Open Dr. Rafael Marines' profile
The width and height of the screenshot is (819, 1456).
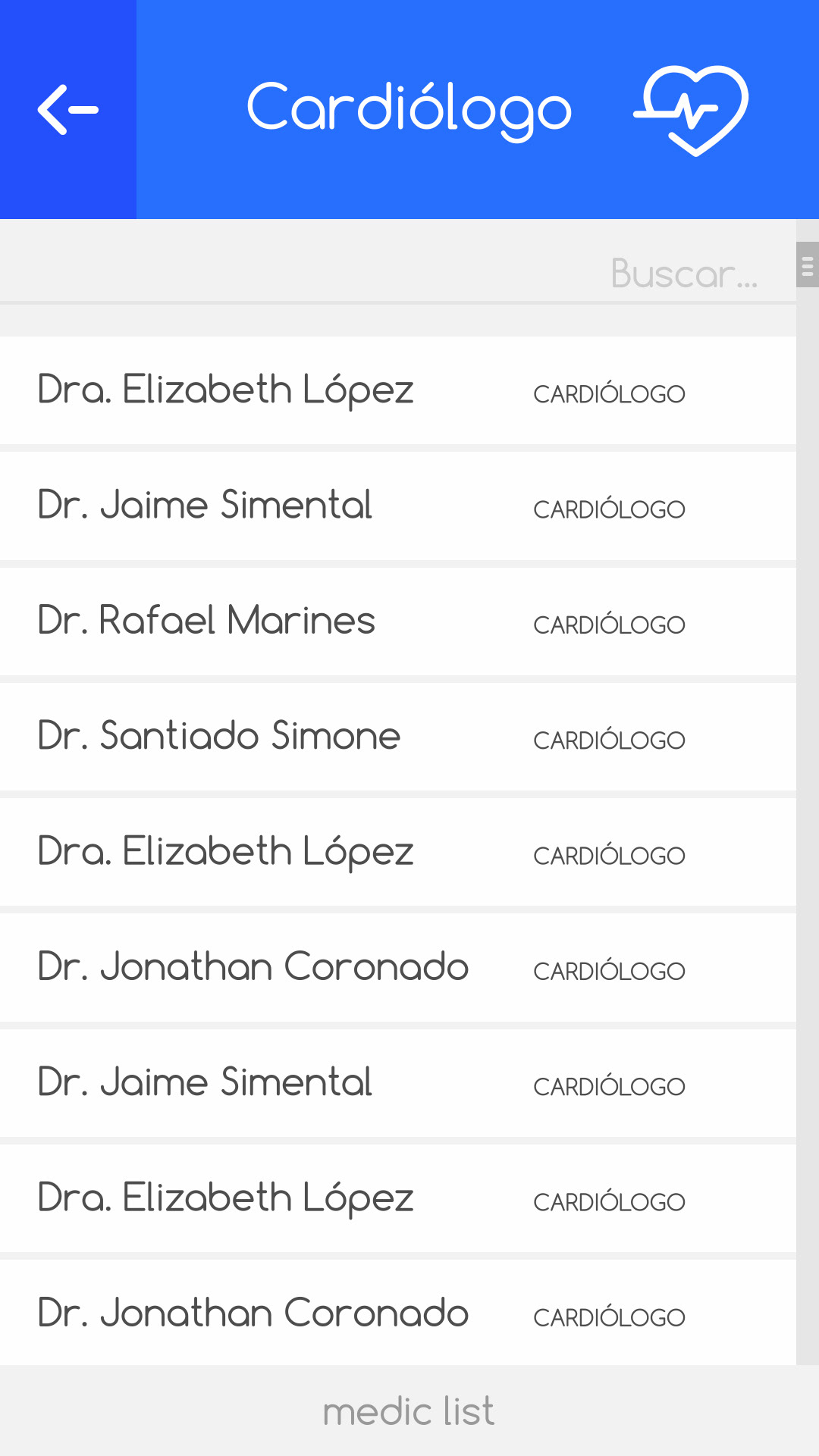207,621
